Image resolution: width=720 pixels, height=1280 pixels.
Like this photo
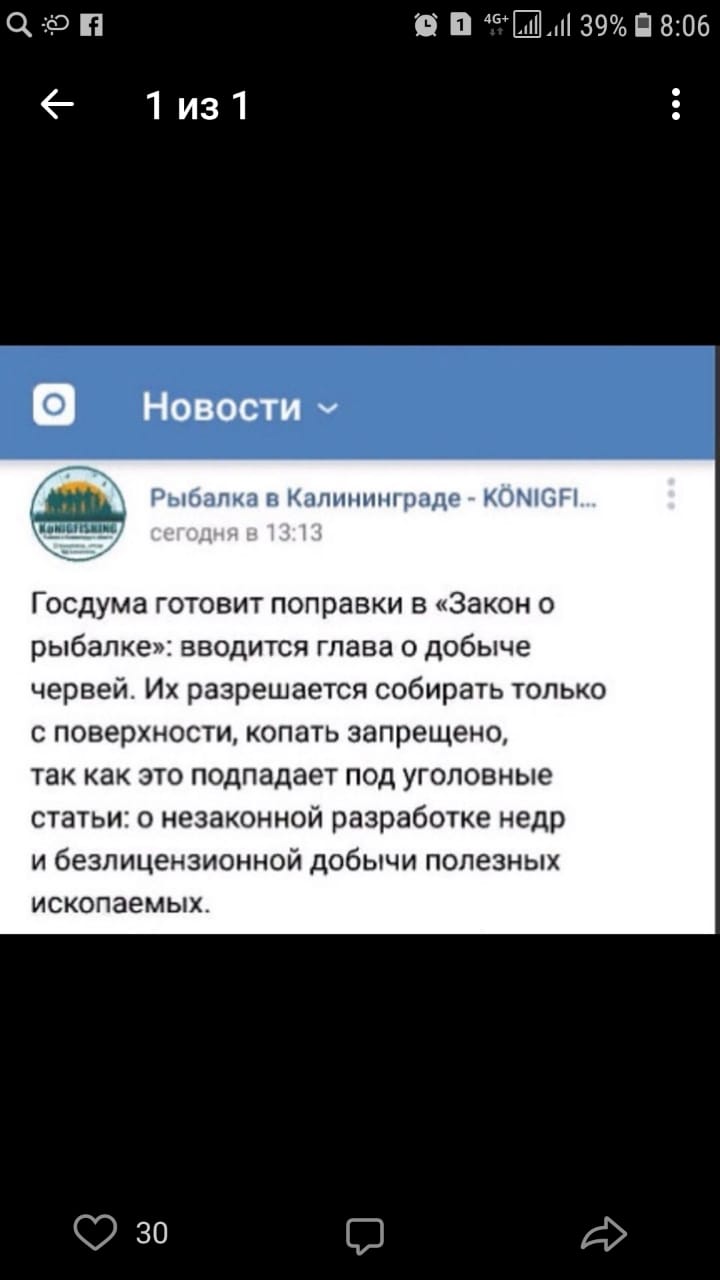click(95, 1232)
